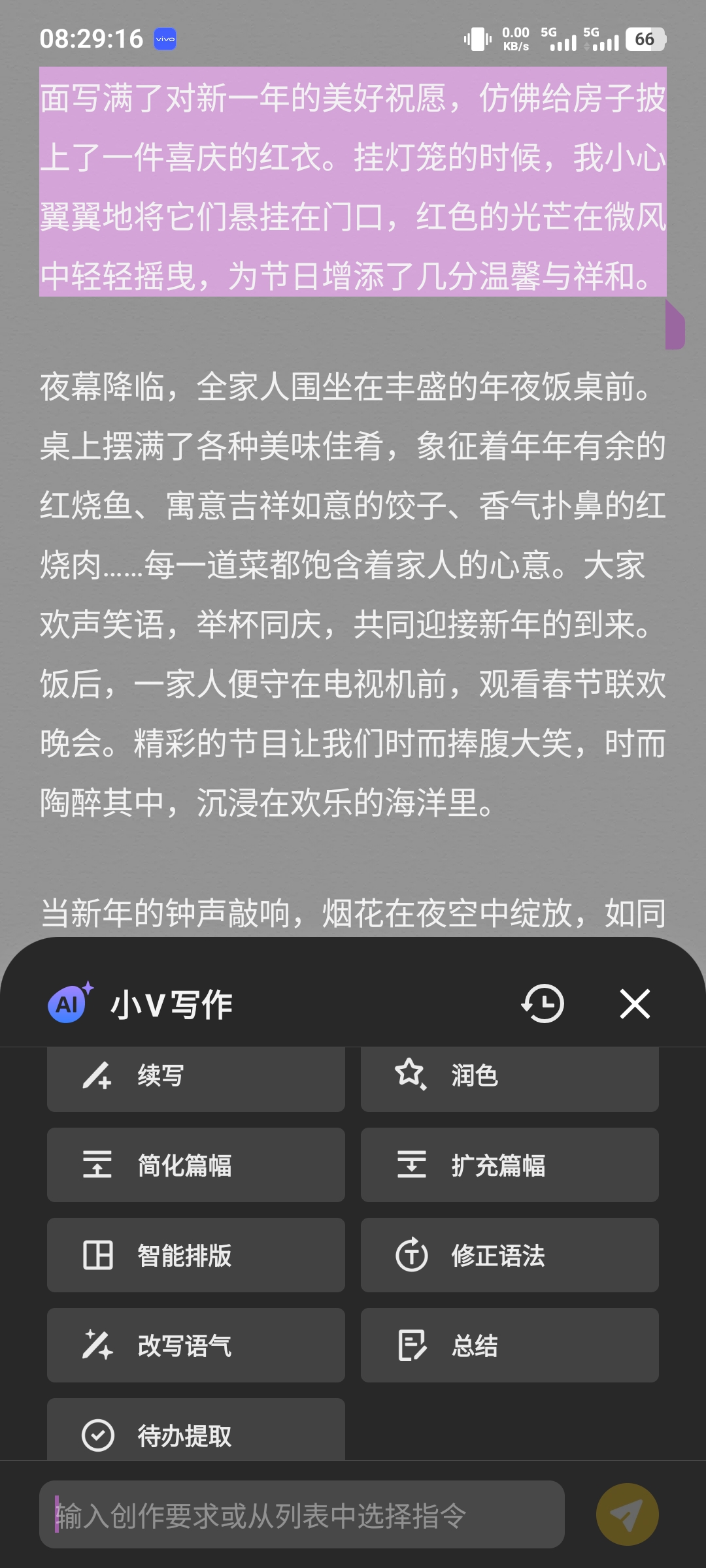
Task: Tap 简化篇幅 to shorten text
Action: [x=195, y=1165]
